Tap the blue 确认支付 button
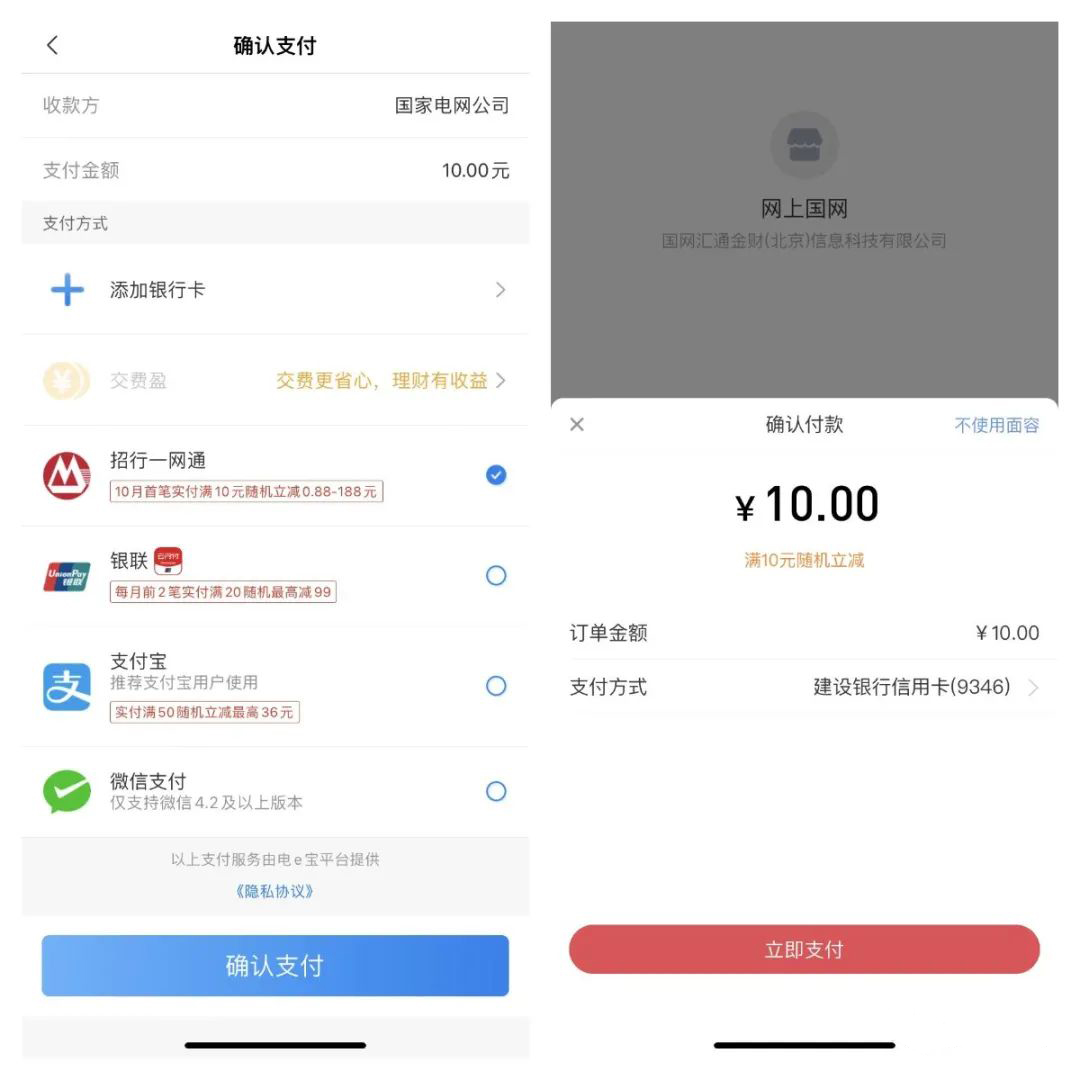 tap(275, 966)
